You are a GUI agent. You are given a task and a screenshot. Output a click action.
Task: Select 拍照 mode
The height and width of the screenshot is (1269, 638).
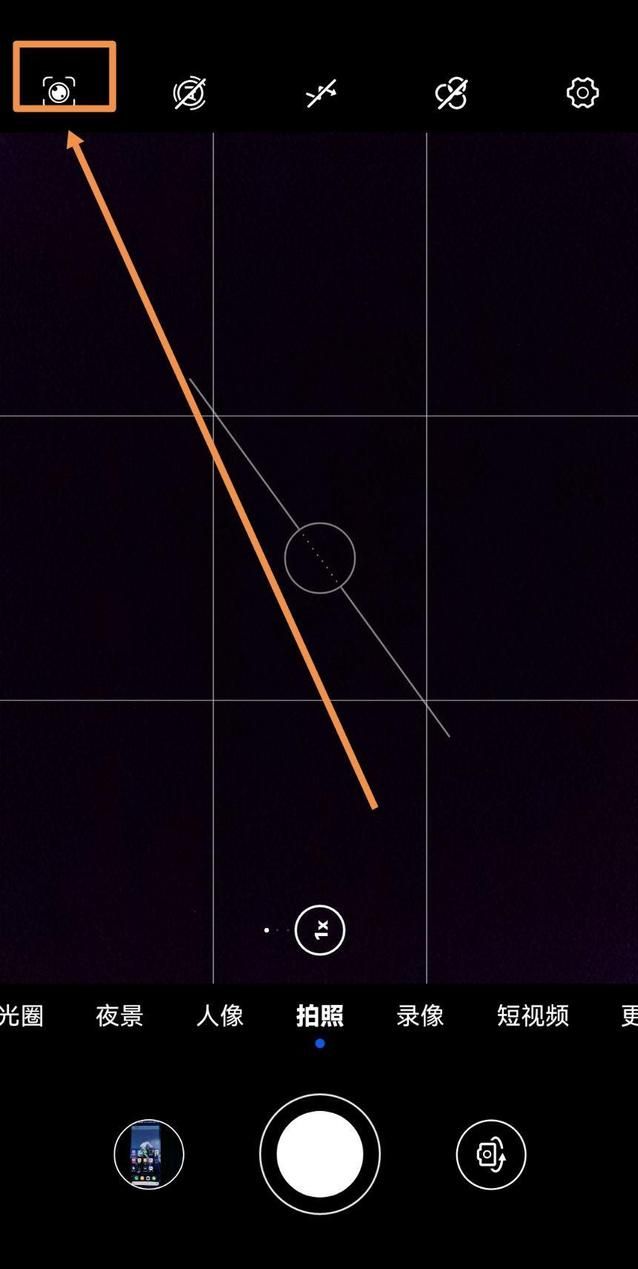(320, 1016)
